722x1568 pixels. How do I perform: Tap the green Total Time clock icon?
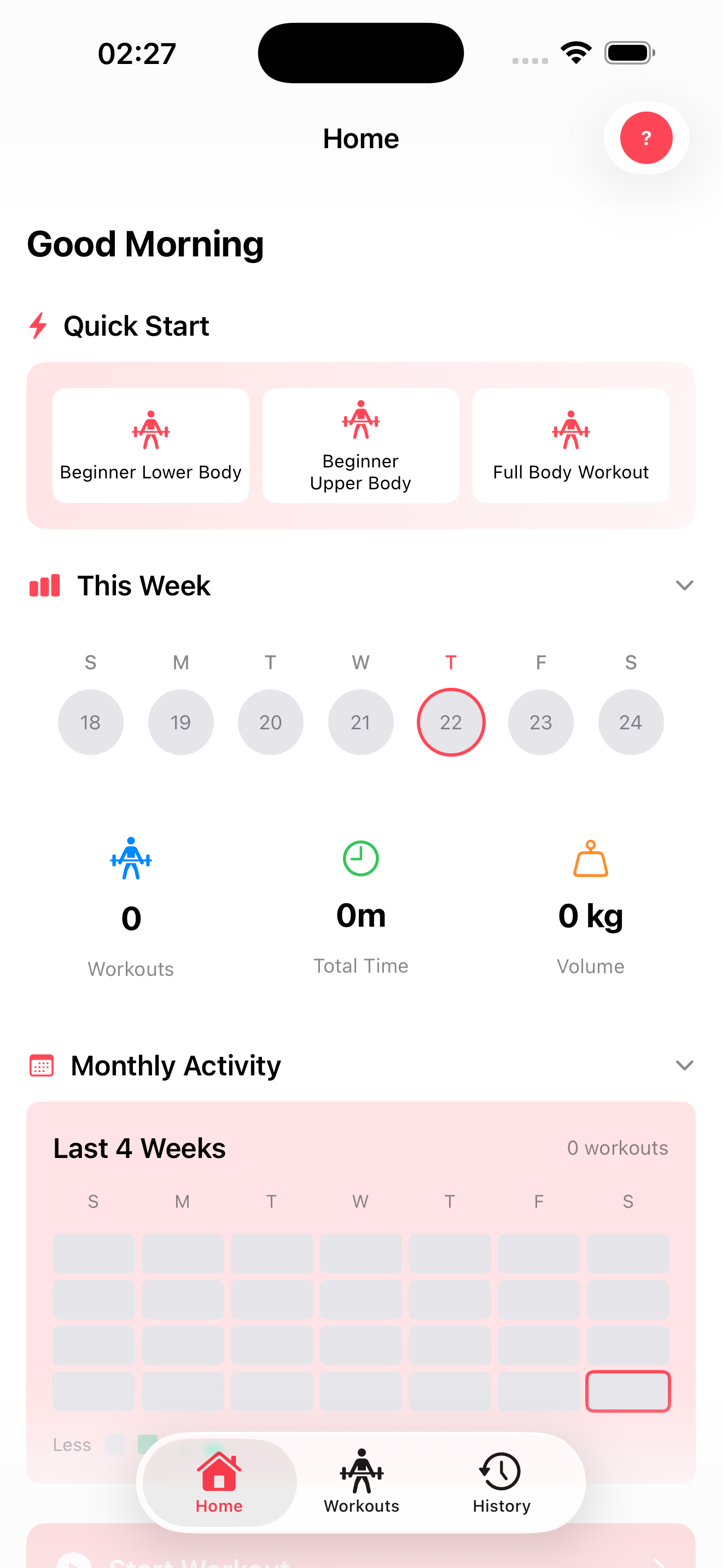pyautogui.click(x=360, y=859)
